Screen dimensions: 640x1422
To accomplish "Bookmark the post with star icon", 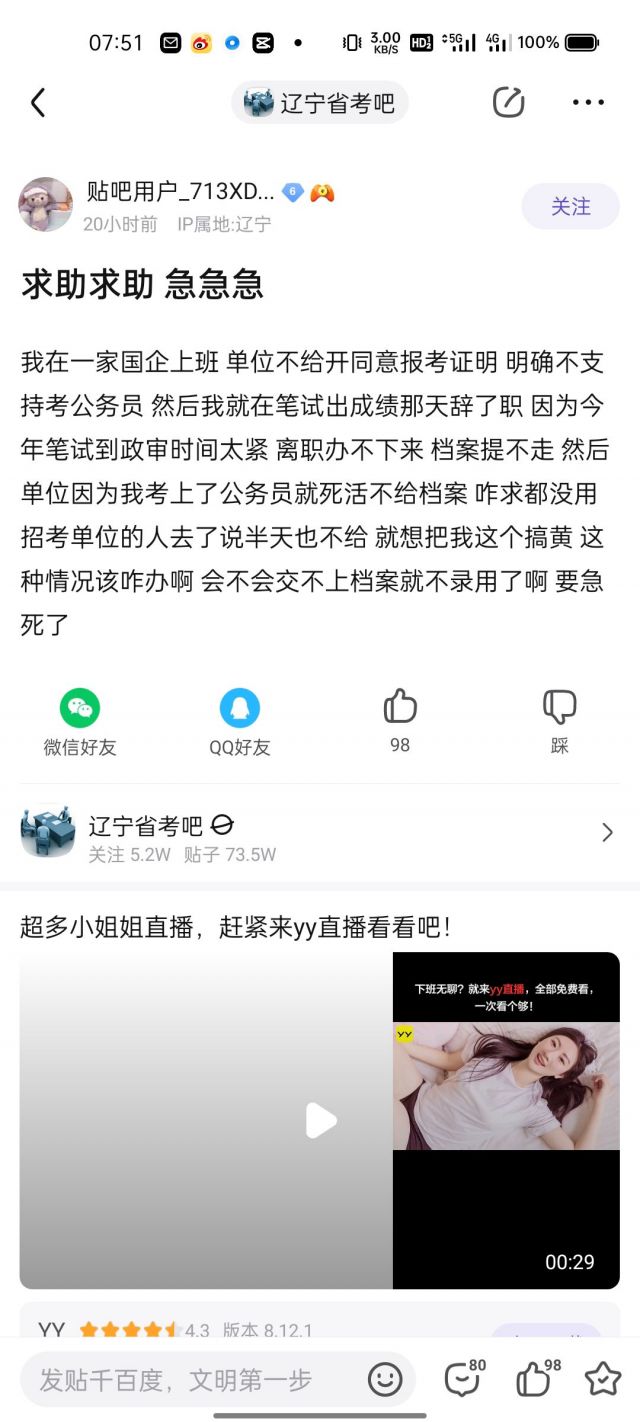I will click(603, 1379).
